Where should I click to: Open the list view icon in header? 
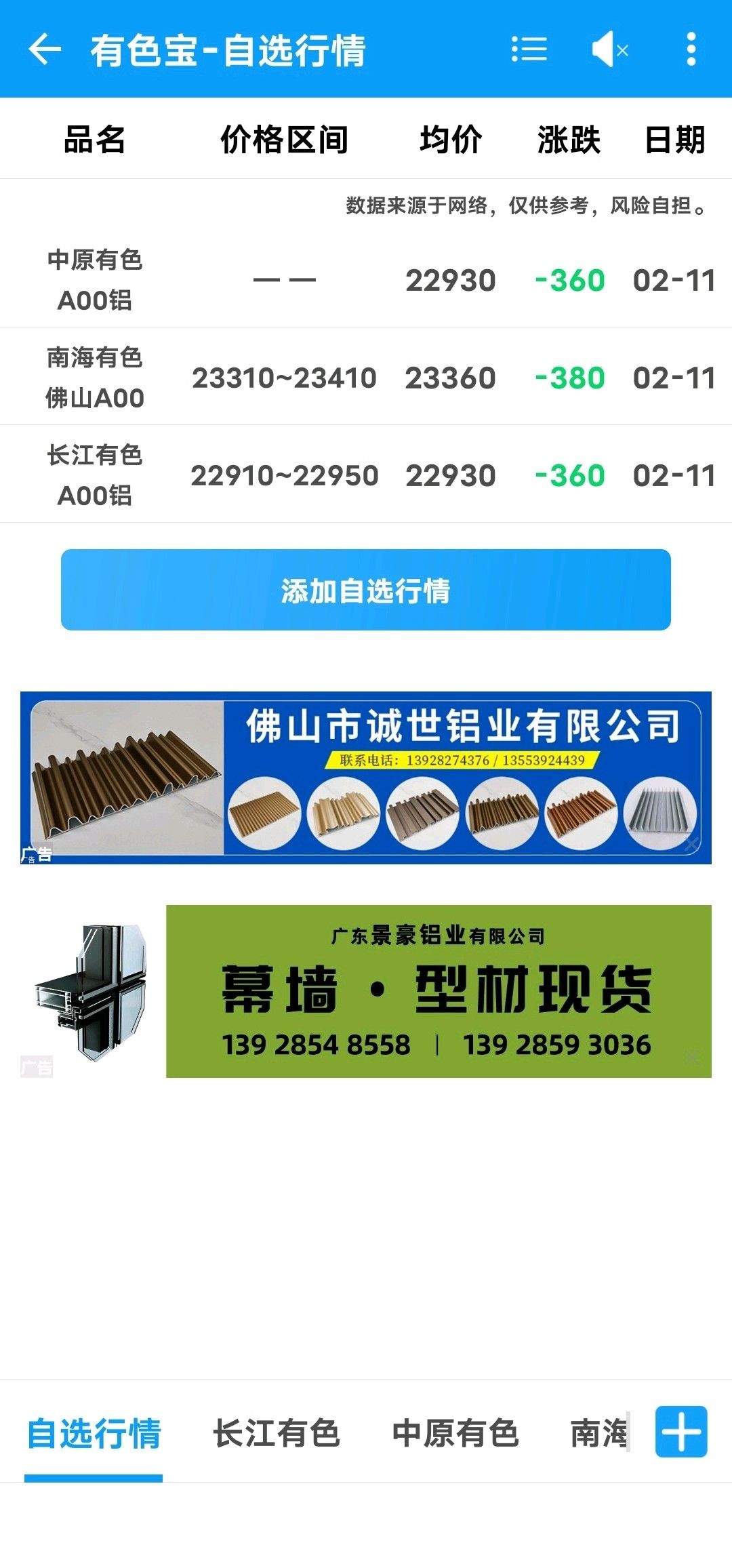pyautogui.click(x=529, y=49)
